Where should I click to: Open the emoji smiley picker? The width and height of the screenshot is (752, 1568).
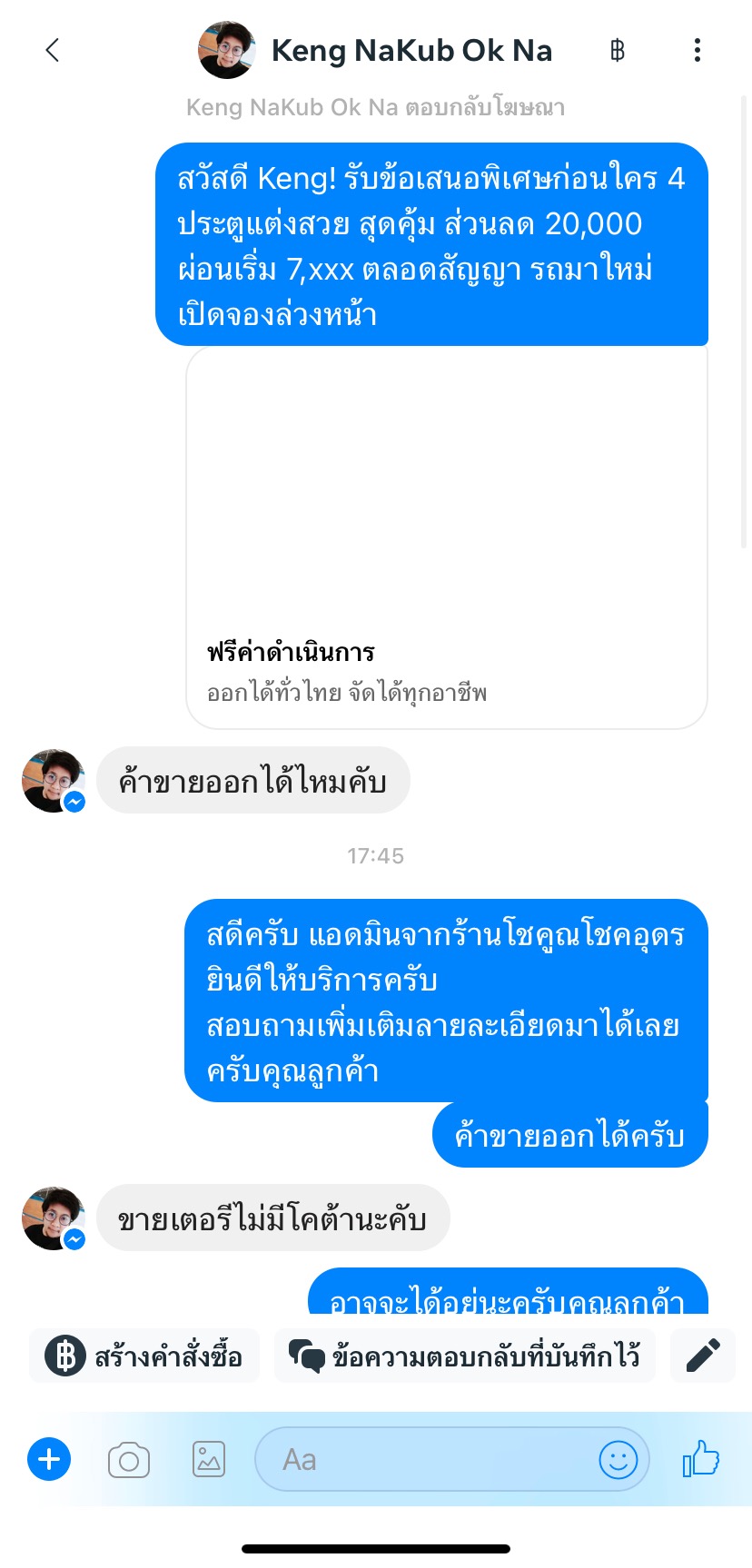pyautogui.click(x=618, y=1460)
